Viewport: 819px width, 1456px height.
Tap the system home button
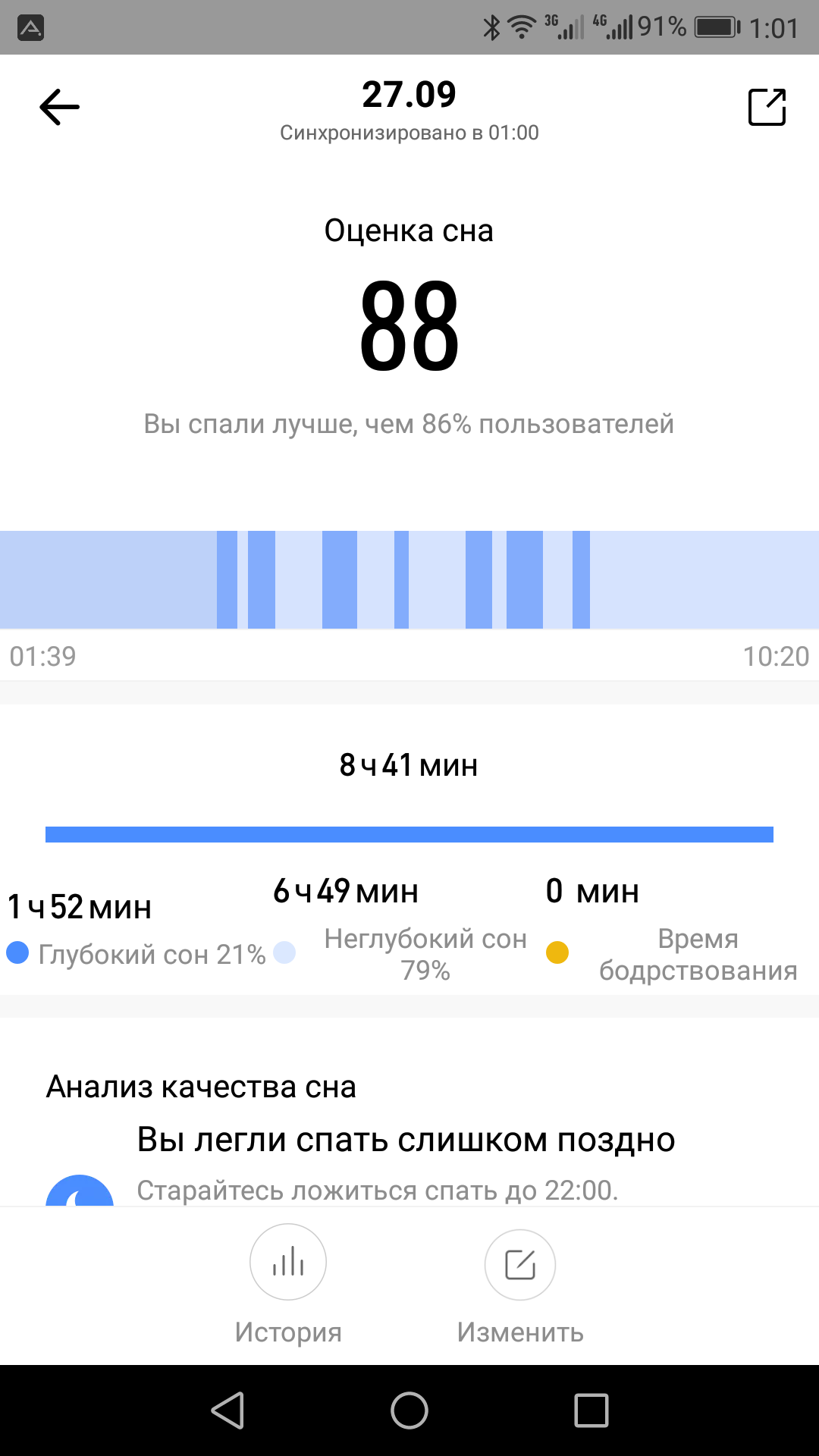pos(409,1410)
